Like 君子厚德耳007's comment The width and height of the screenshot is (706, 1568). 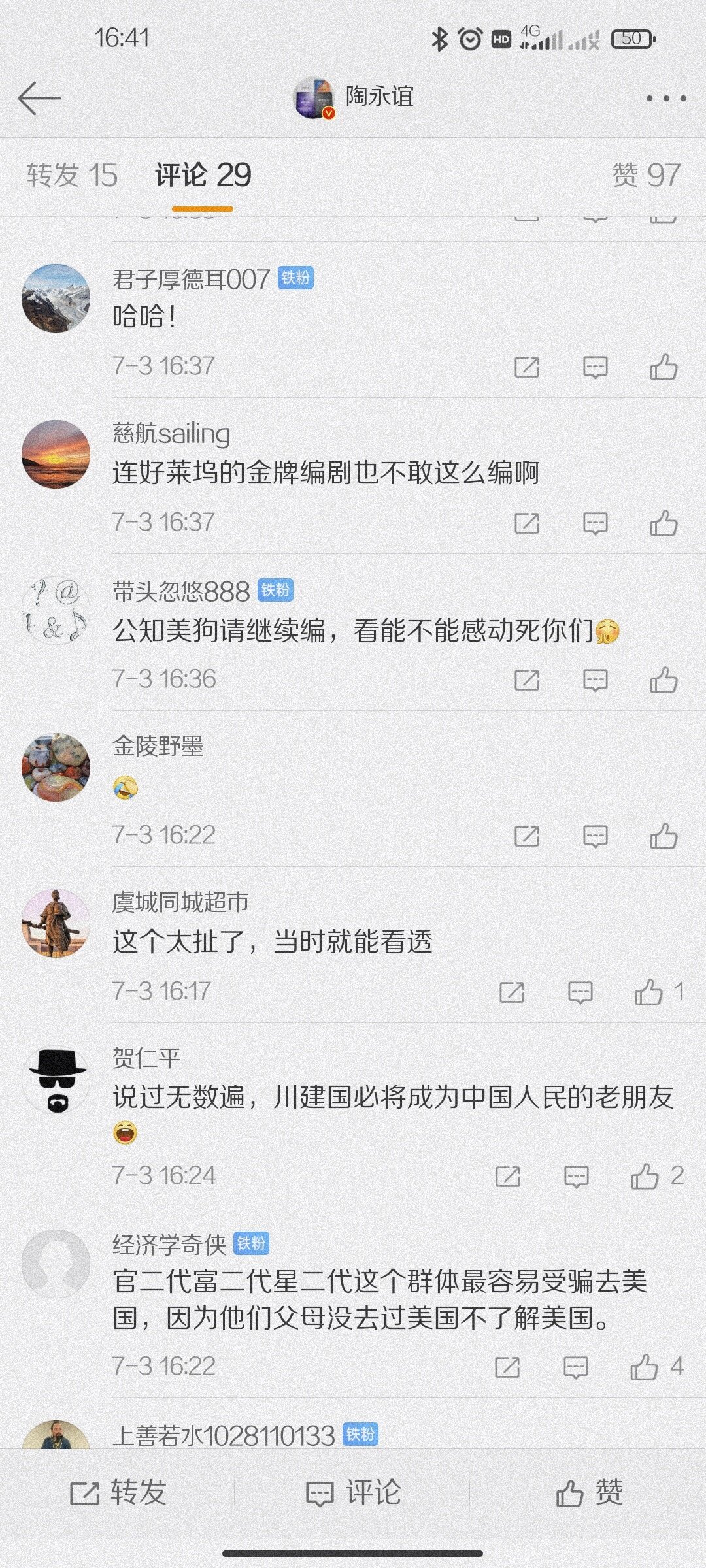664,367
